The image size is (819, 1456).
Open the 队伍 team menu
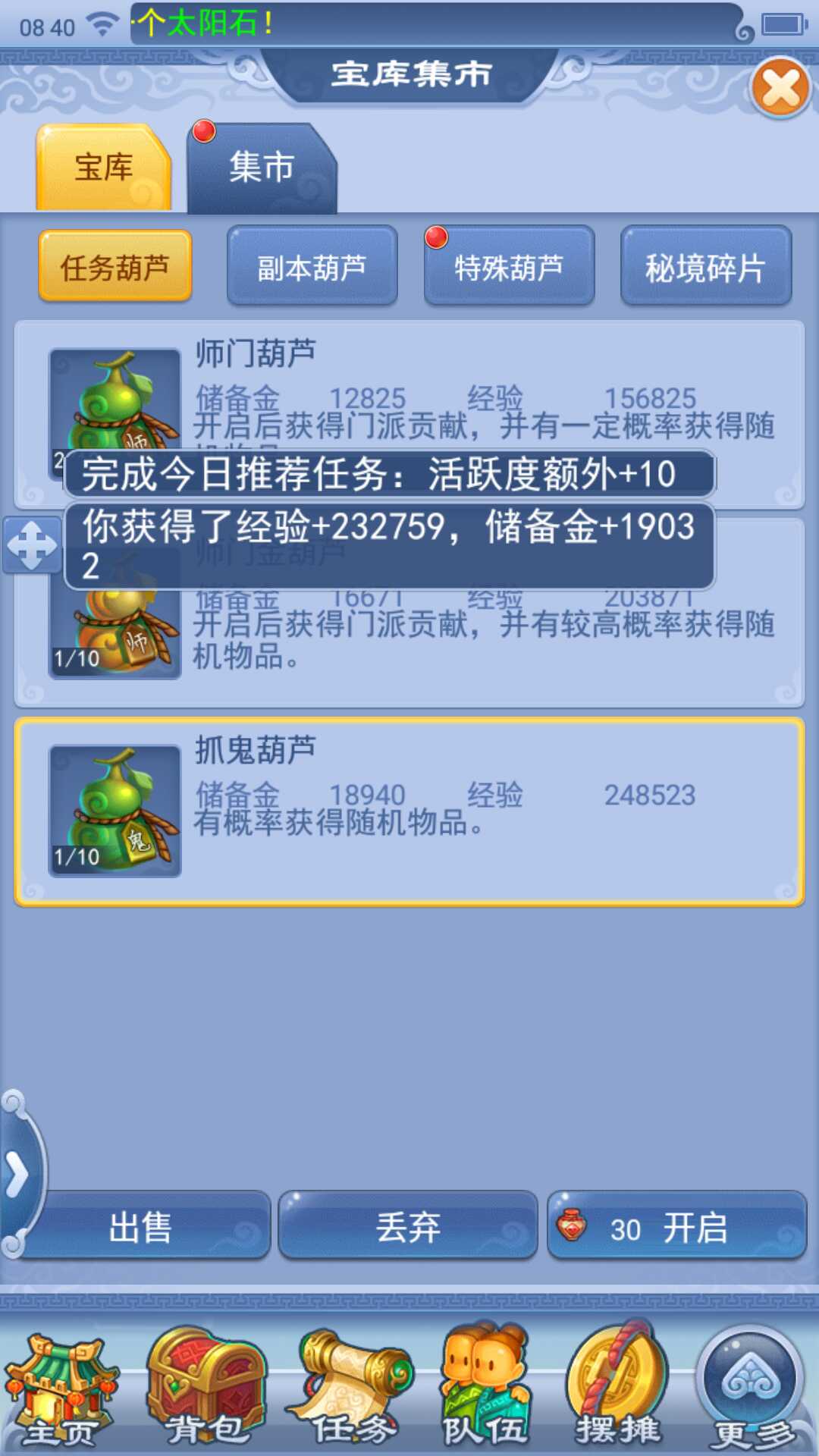(x=485, y=1388)
